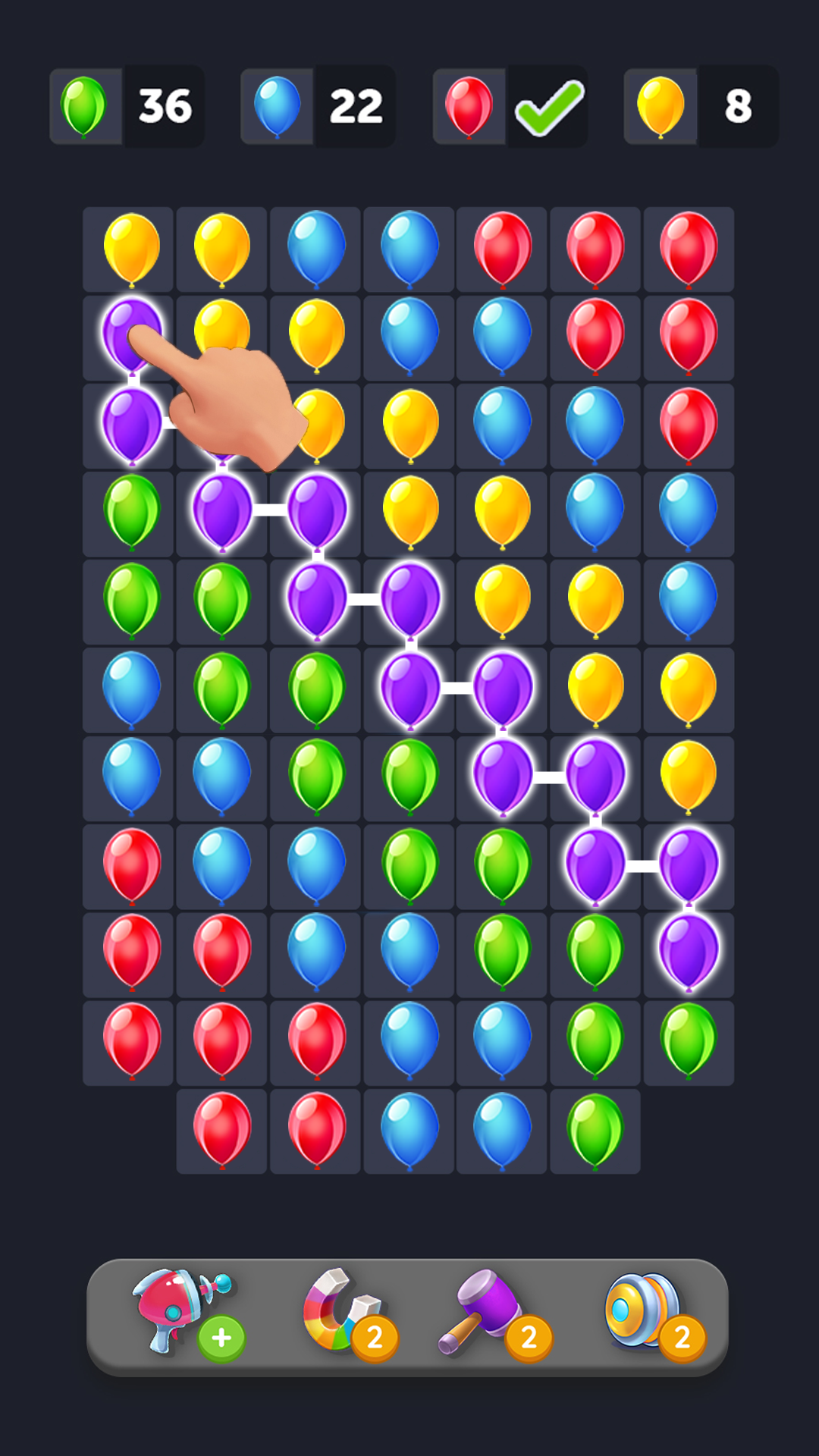819x1456 pixels.
Task: Tap the last purple balloon in the chain
Action: 688,952
